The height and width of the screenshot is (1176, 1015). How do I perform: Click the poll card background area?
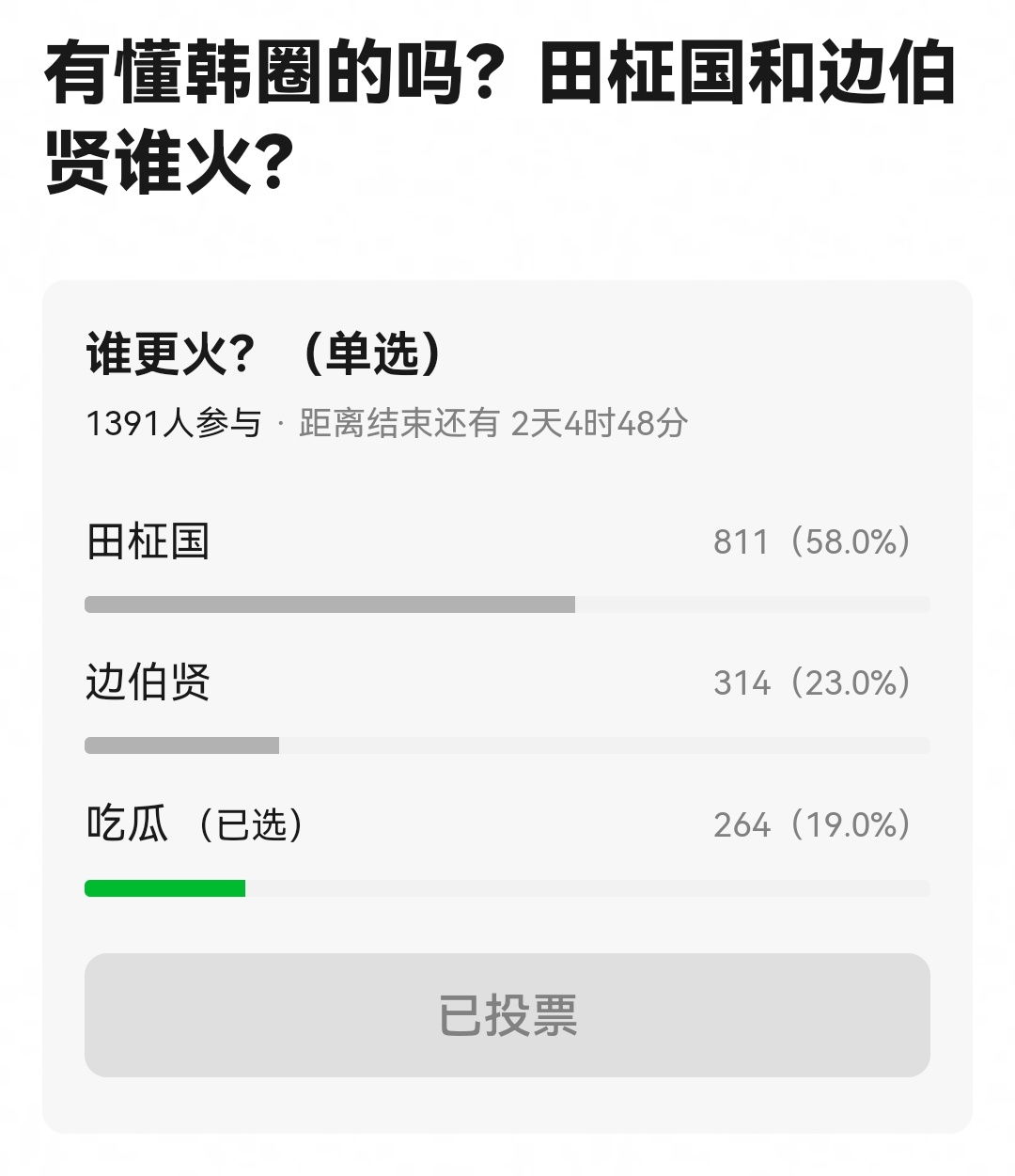coord(507,940)
